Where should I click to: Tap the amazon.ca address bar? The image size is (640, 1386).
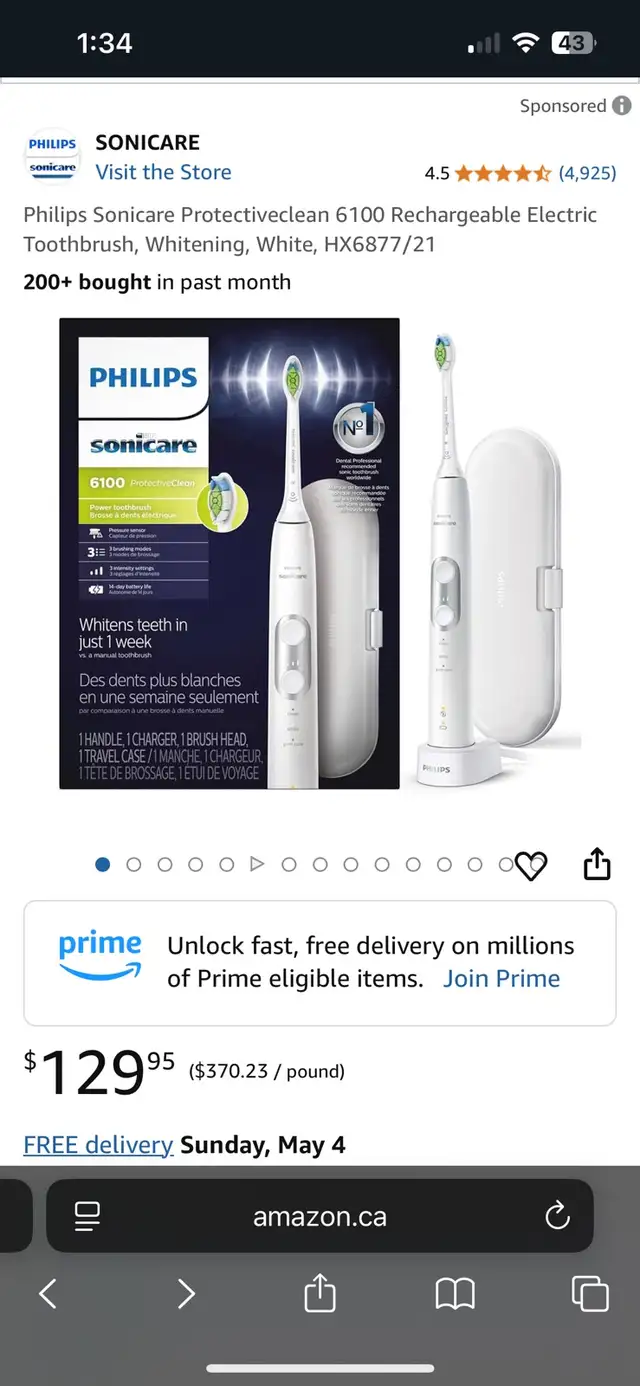(320, 1216)
